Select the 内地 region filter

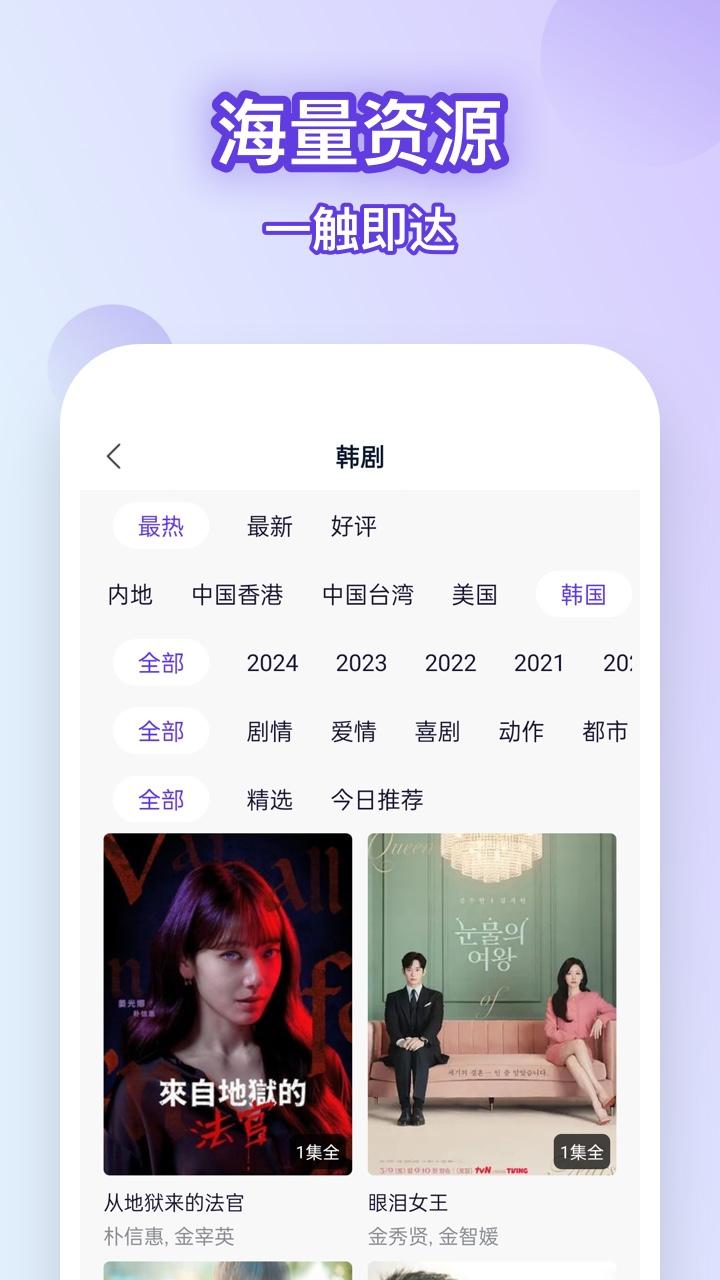(x=130, y=595)
